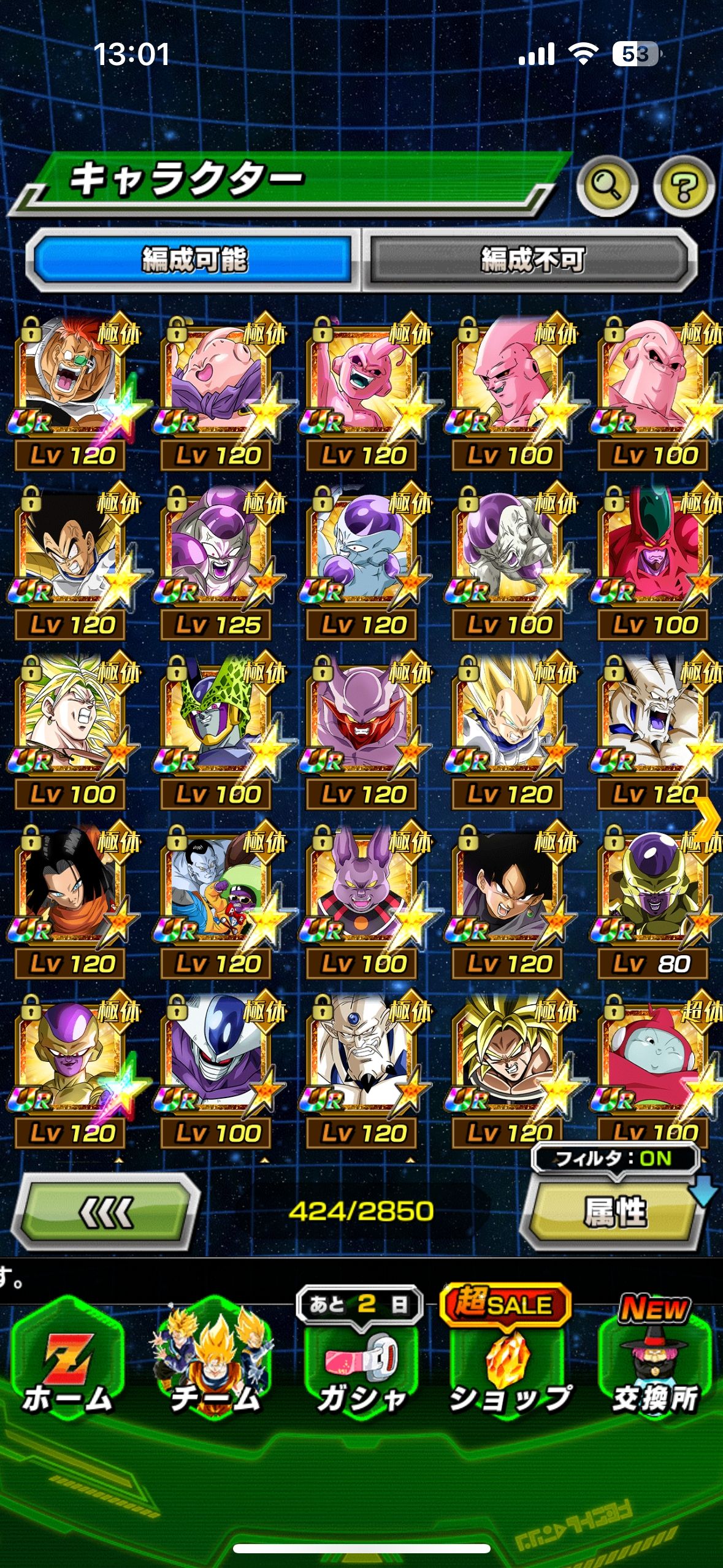Open the フィルタ:ON filter toggle
Screen dimensions: 723x1568
[614, 1158]
